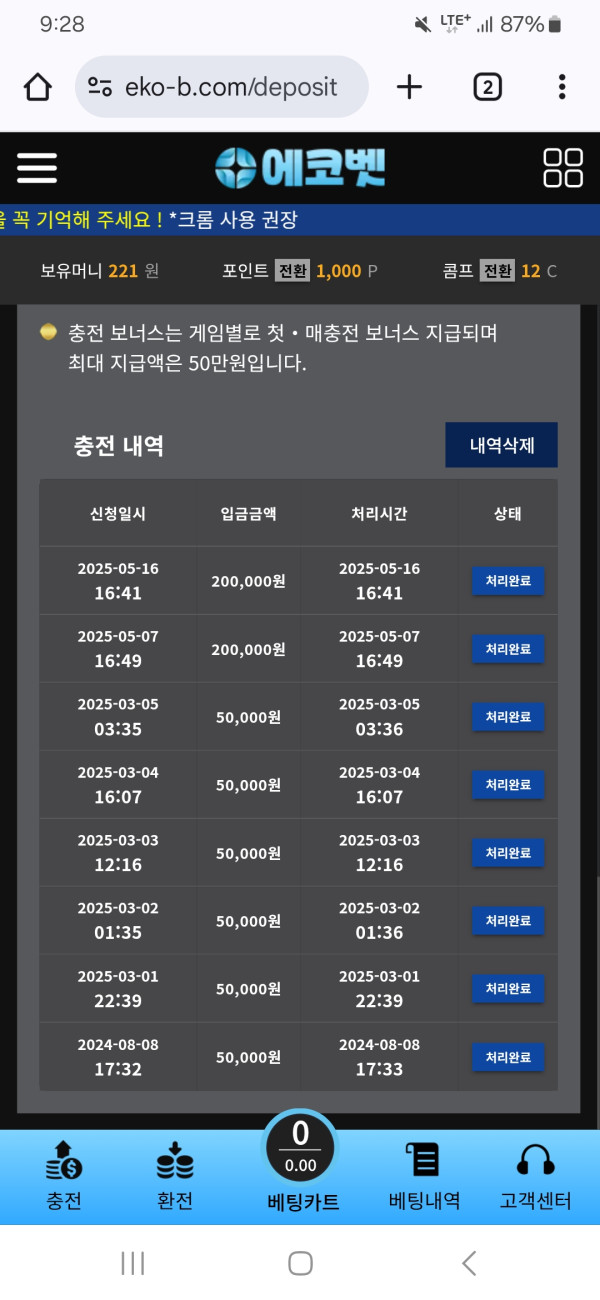Viewport: 600px width, 1300px height.
Task: Switch to 베팅내역 tab
Action: pyautogui.click(x=424, y=1176)
